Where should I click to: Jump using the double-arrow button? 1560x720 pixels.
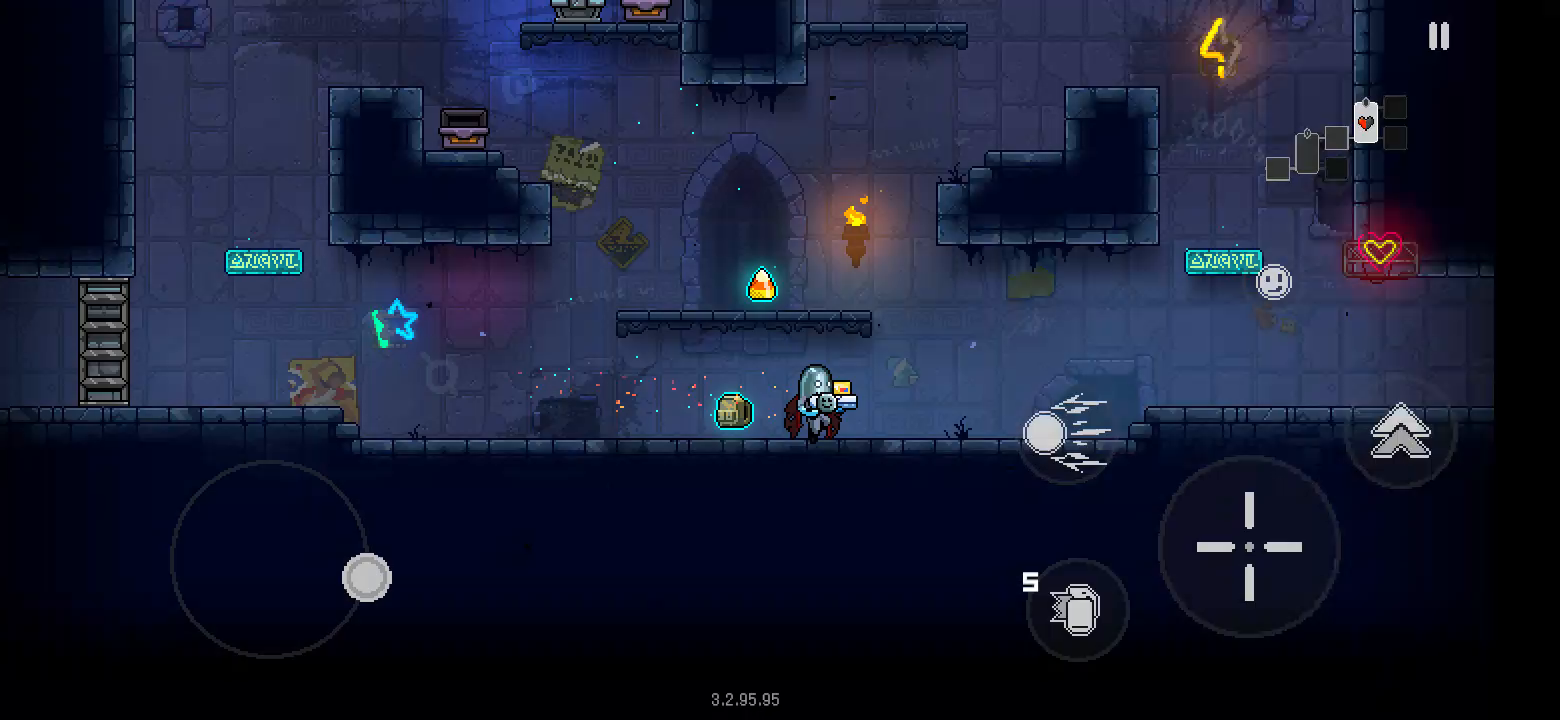1400,433
